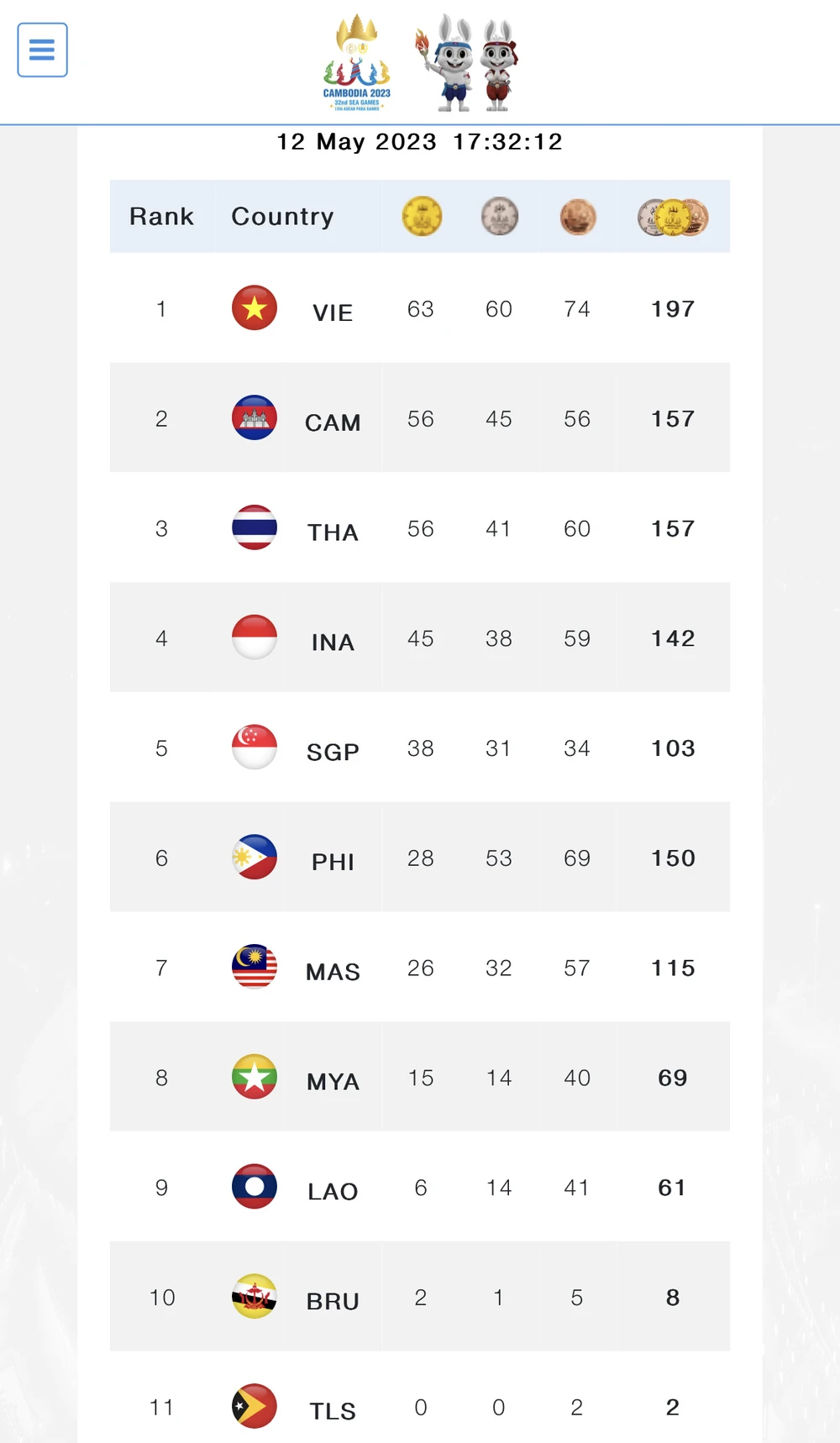The height and width of the screenshot is (1443, 840).
Task: Click the Malaysia flag icon
Action: (254, 966)
